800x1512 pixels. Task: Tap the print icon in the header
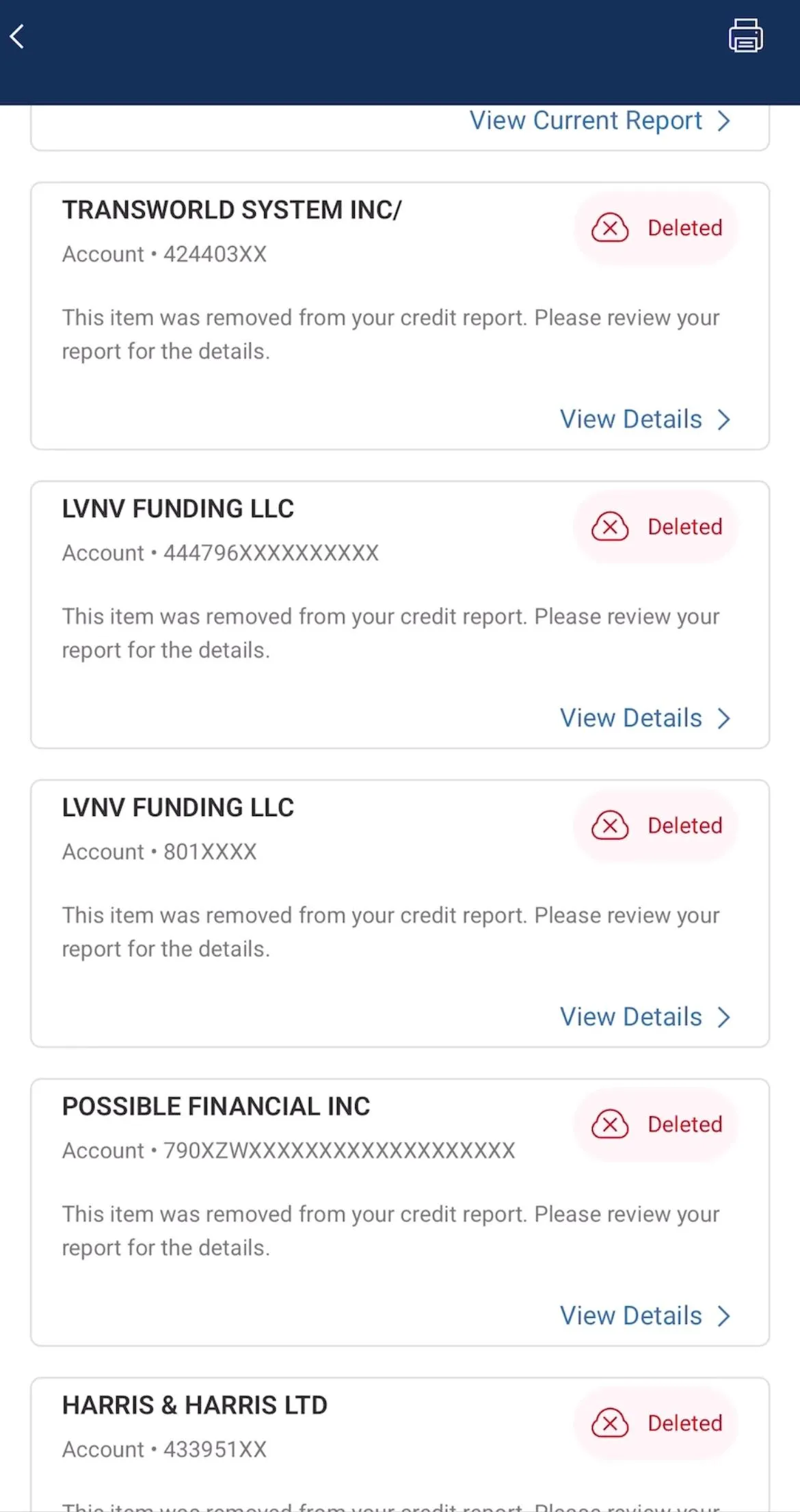745,36
